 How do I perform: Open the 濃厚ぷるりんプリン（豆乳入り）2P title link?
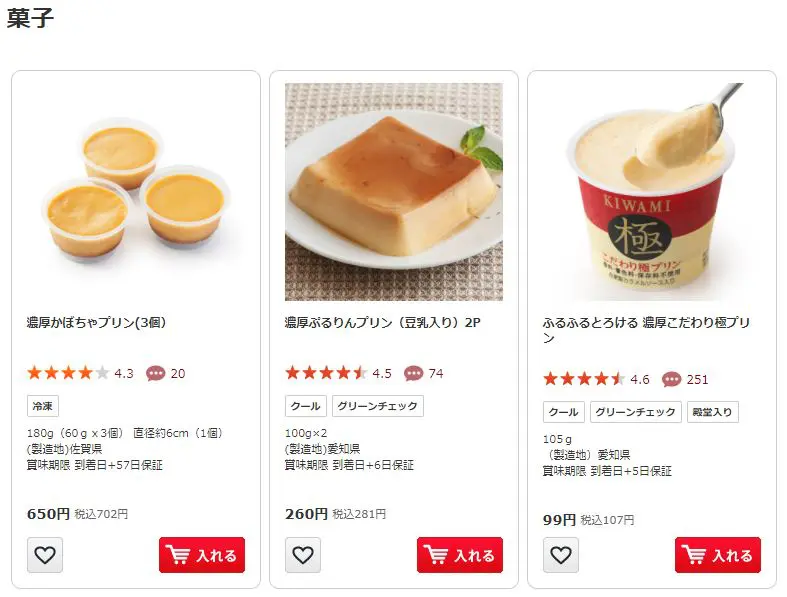pos(383,323)
